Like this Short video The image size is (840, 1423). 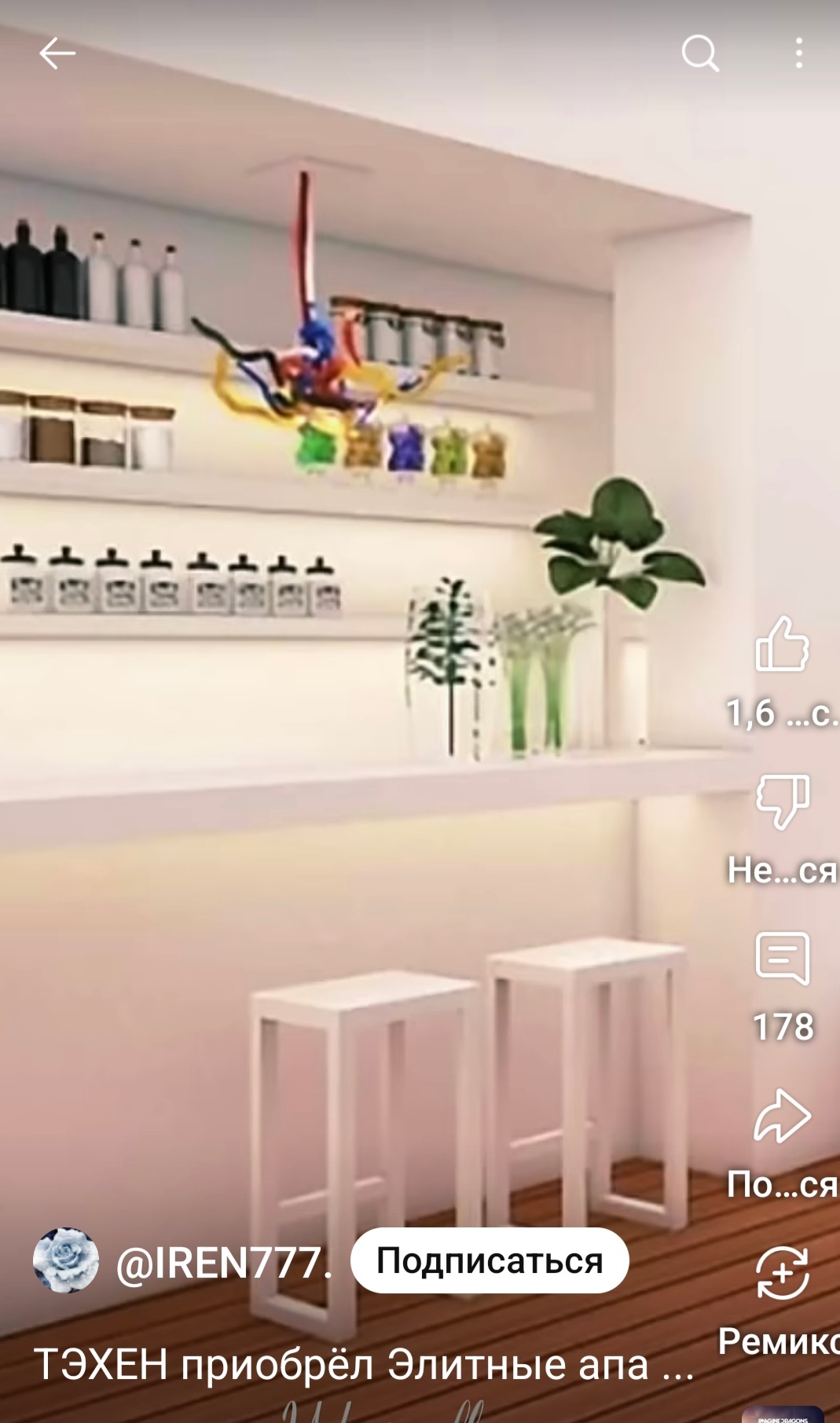point(782,646)
